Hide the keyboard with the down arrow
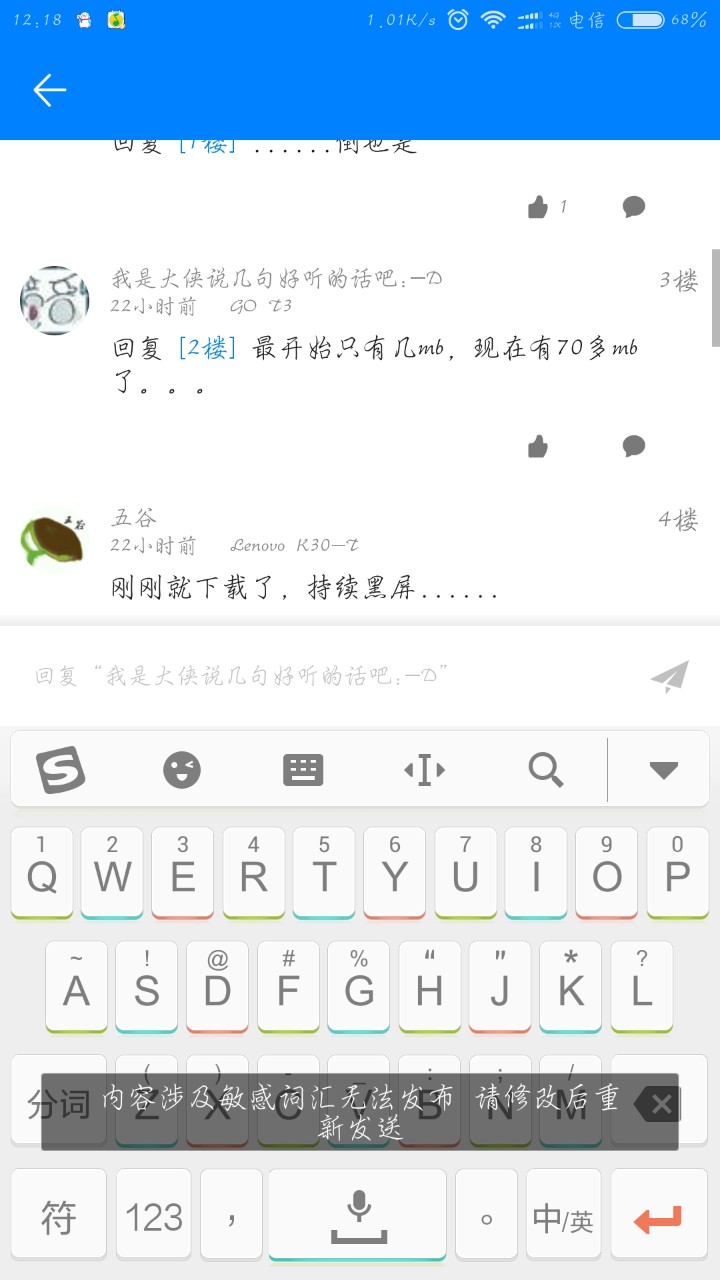Image resolution: width=720 pixels, height=1280 pixels. point(664,770)
